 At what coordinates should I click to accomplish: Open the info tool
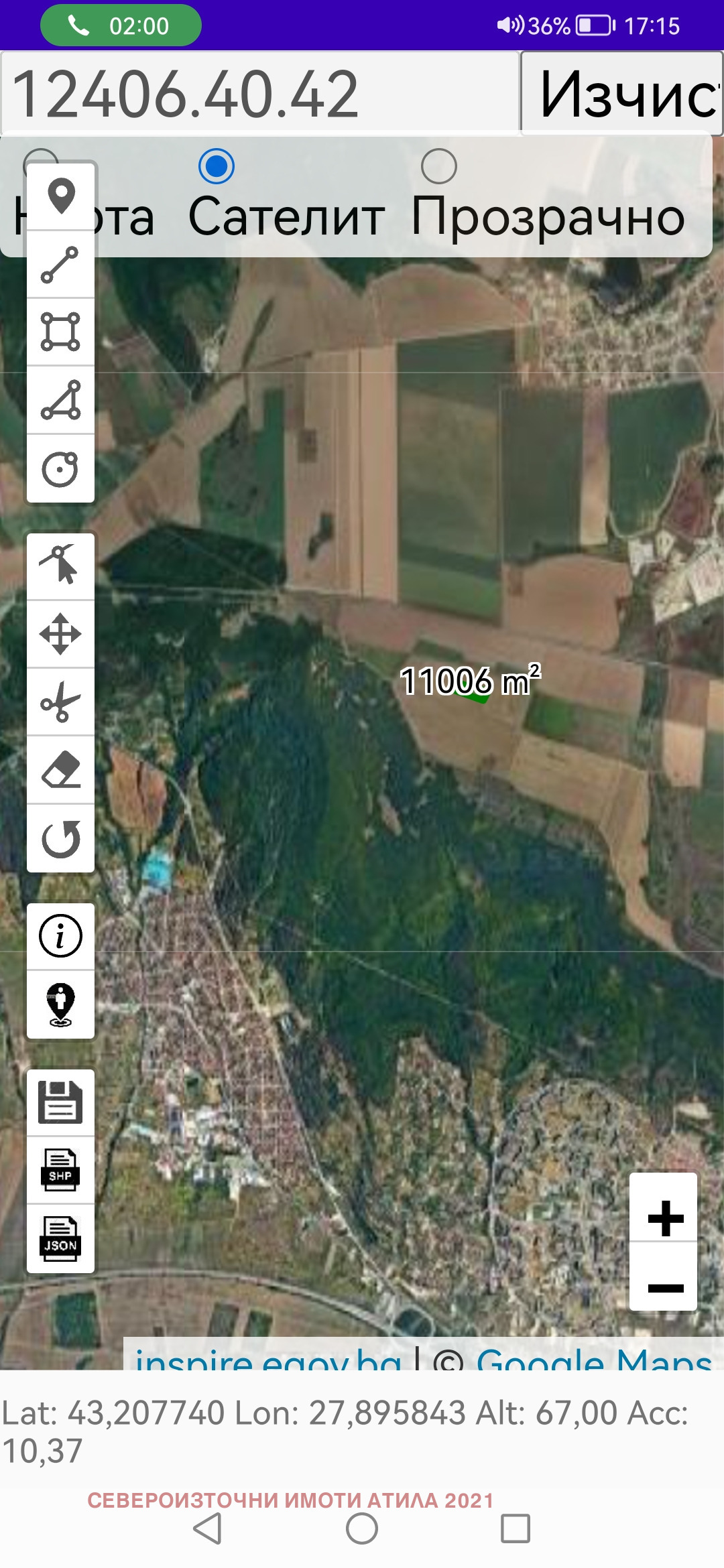[x=61, y=936]
